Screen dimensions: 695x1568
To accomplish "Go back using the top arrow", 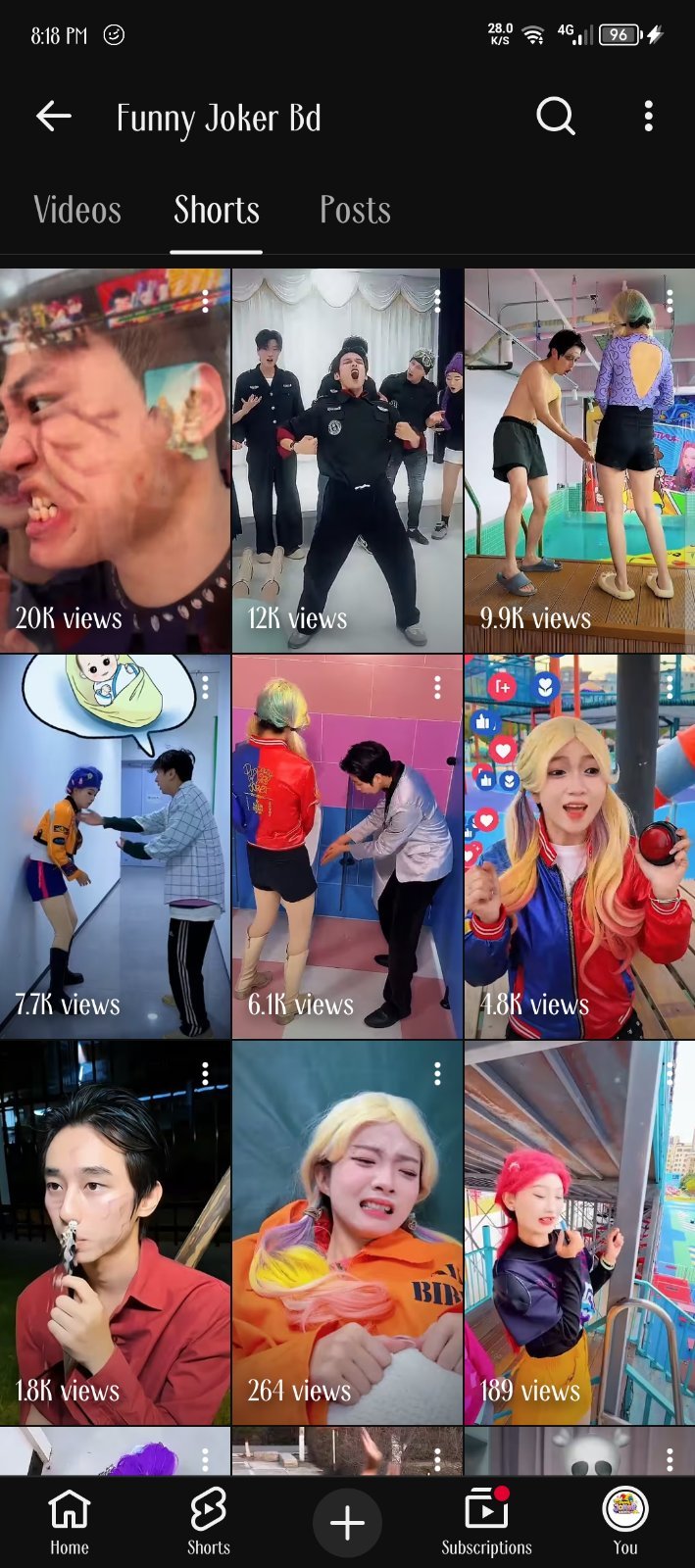I will [x=54, y=117].
